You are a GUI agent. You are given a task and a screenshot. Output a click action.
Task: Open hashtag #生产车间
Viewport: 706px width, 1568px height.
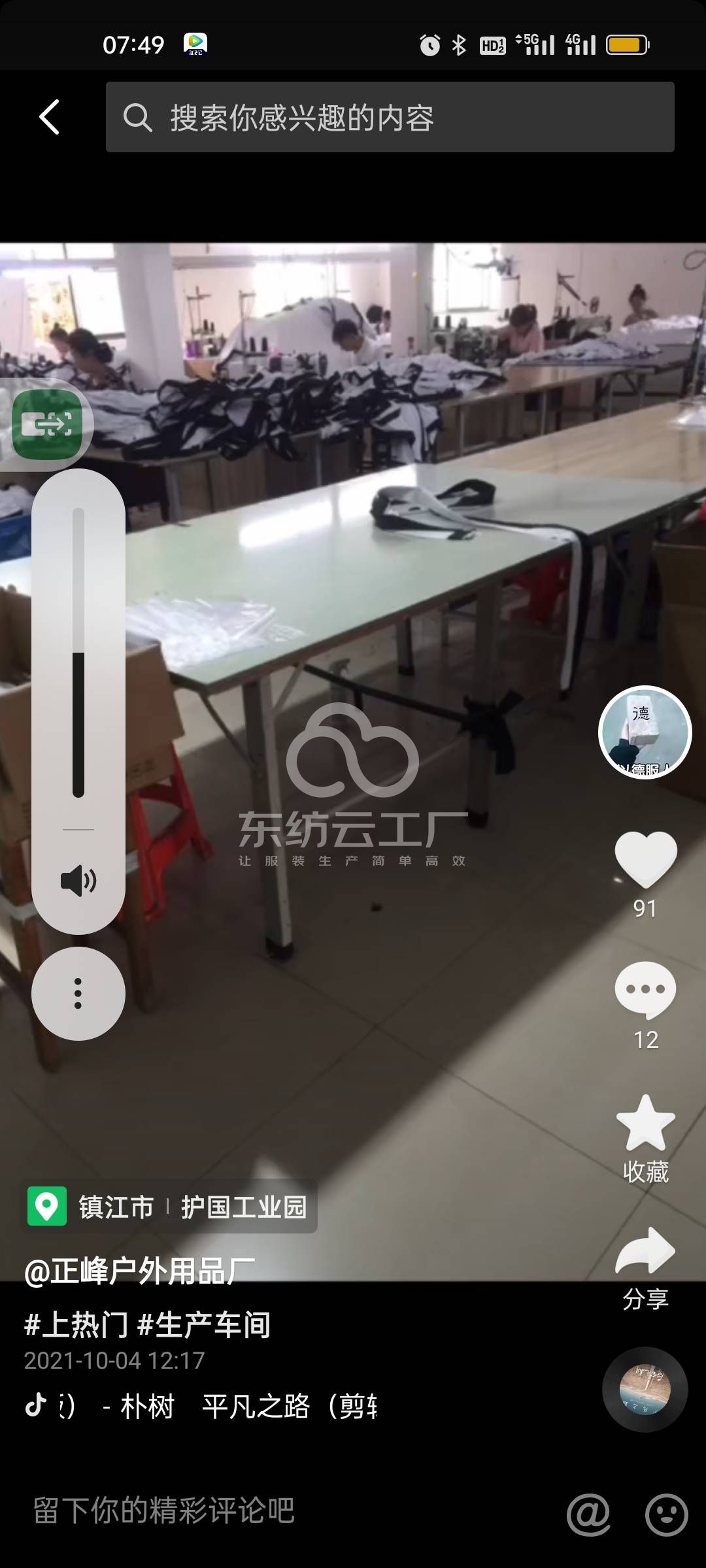click(x=205, y=1325)
